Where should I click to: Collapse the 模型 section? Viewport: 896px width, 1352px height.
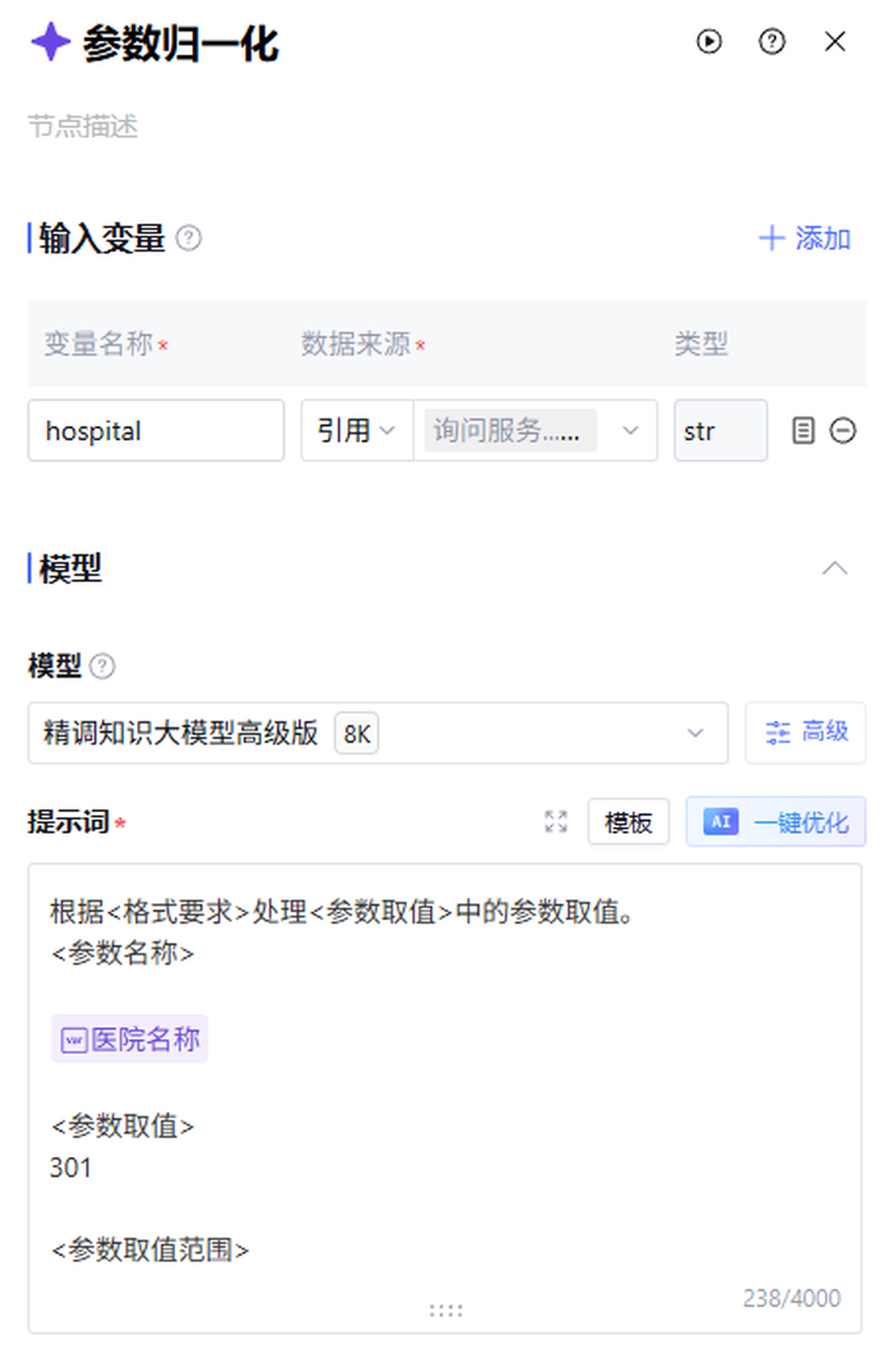coord(834,568)
